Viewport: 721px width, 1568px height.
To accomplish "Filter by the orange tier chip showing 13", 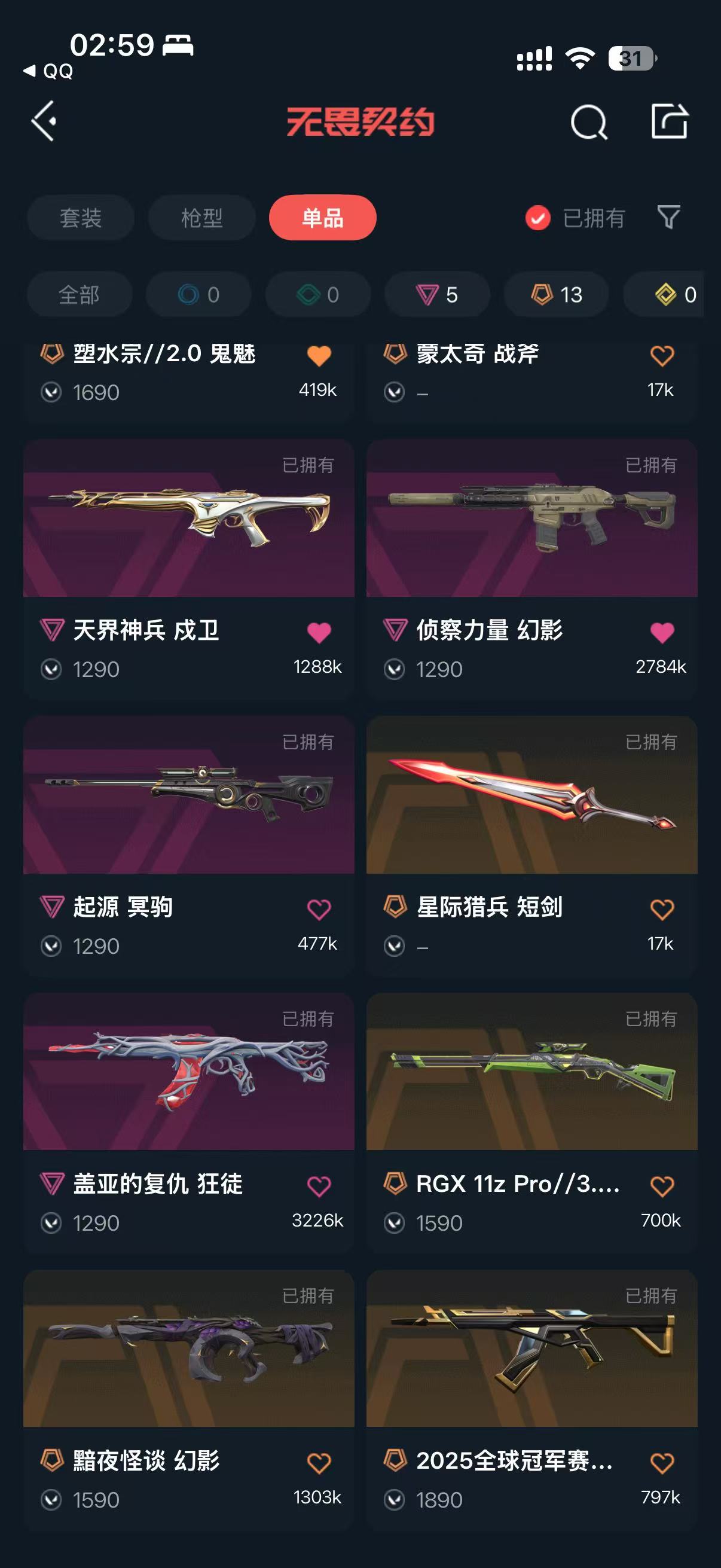I will pyautogui.click(x=556, y=295).
